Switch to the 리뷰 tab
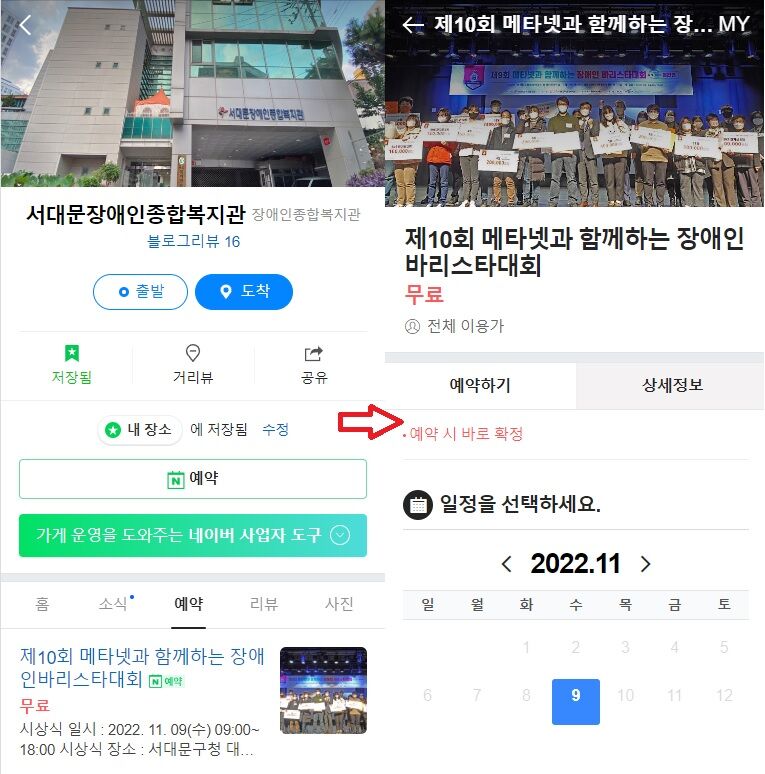The width and height of the screenshot is (765, 774). (x=263, y=603)
